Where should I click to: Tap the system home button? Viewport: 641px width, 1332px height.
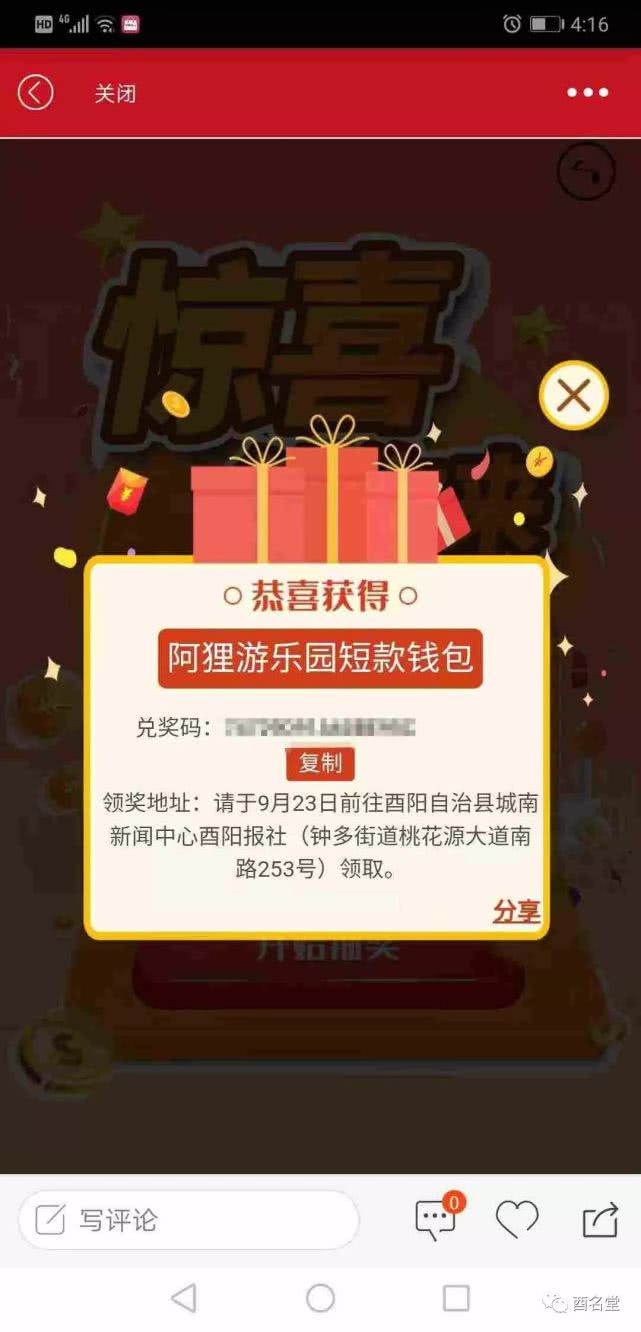pos(320,1298)
